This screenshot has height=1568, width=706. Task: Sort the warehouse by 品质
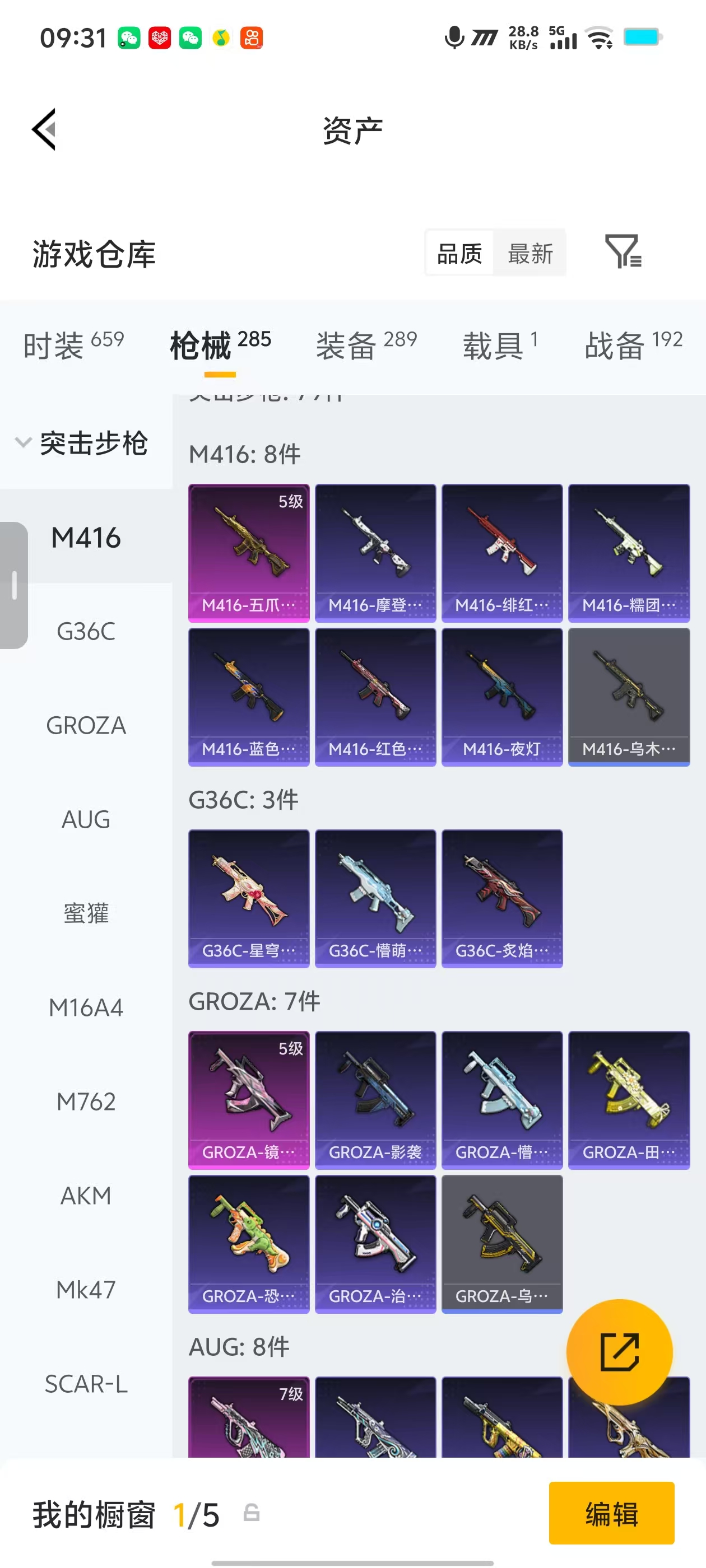pyautogui.click(x=459, y=253)
